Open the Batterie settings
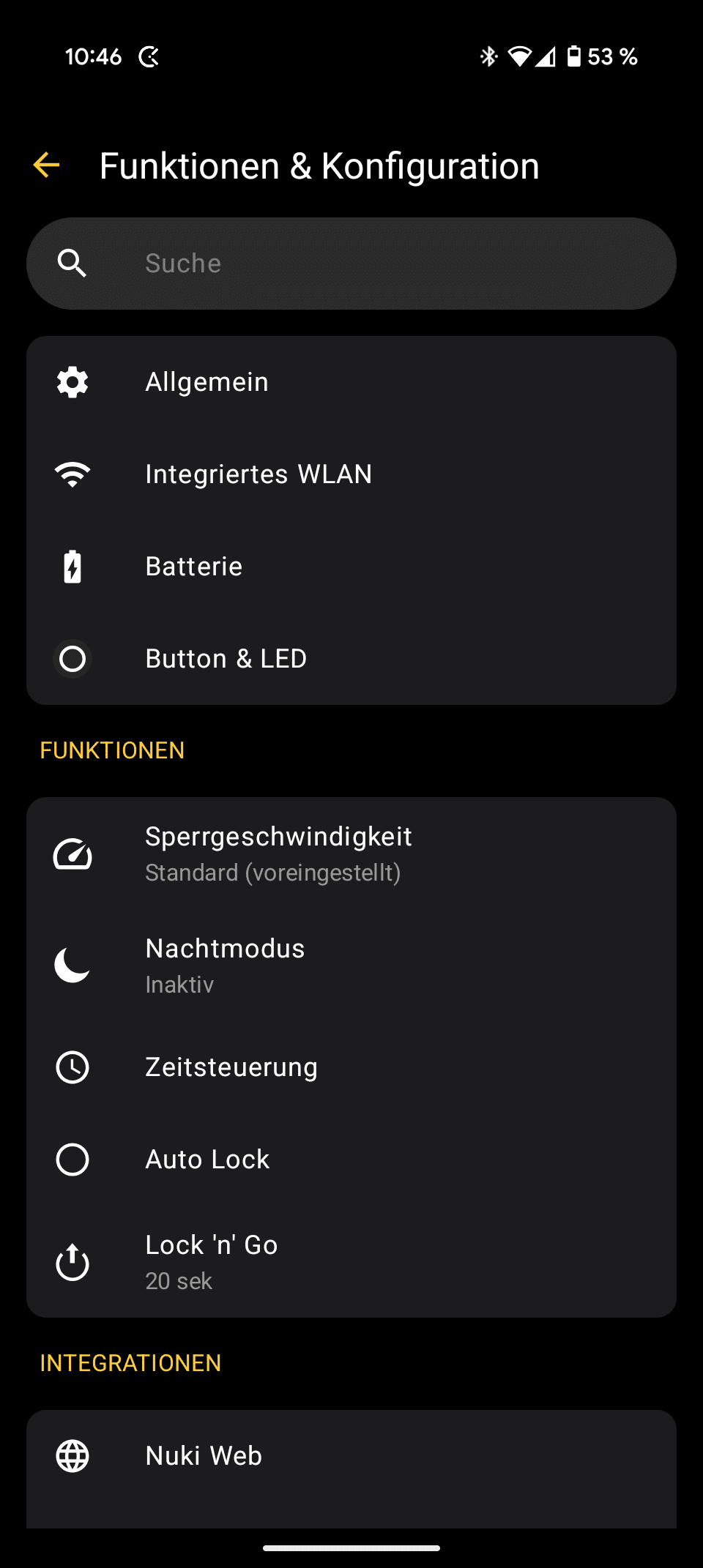This screenshot has width=703, height=1568. point(351,567)
